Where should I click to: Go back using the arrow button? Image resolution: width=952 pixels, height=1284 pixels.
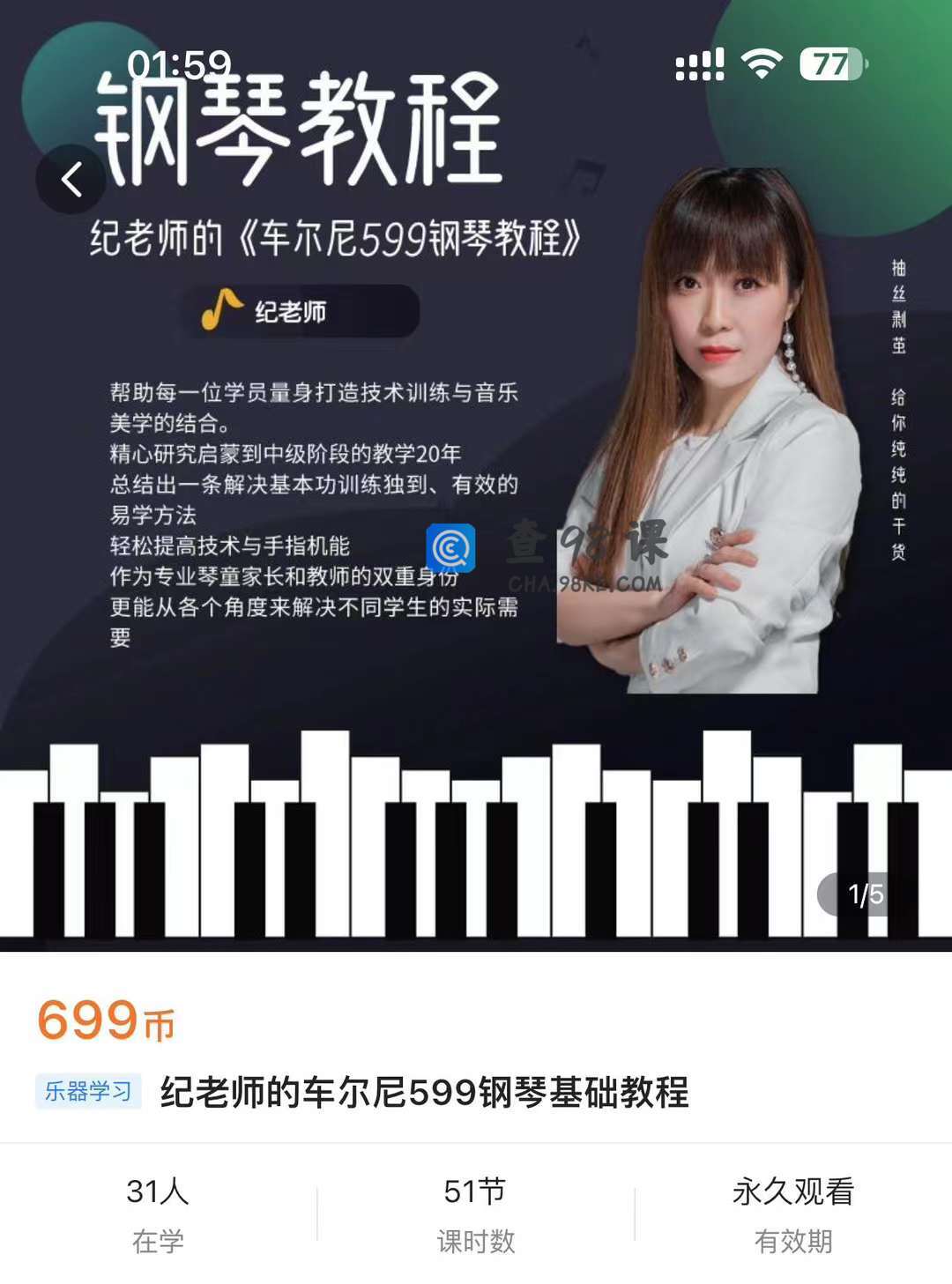coord(71,180)
